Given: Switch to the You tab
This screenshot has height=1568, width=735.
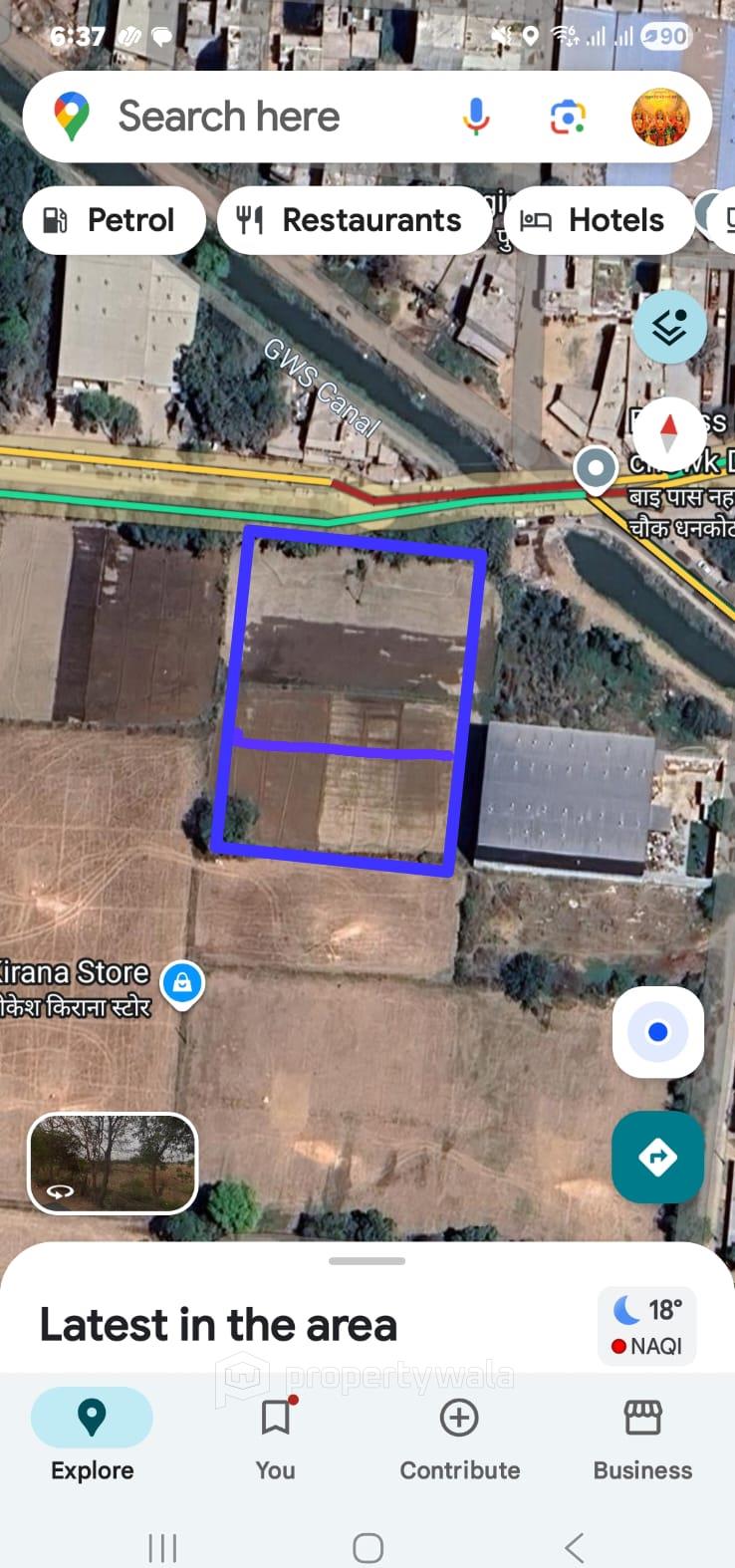Looking at the screenshot, I should click(x=276, y=1437).
